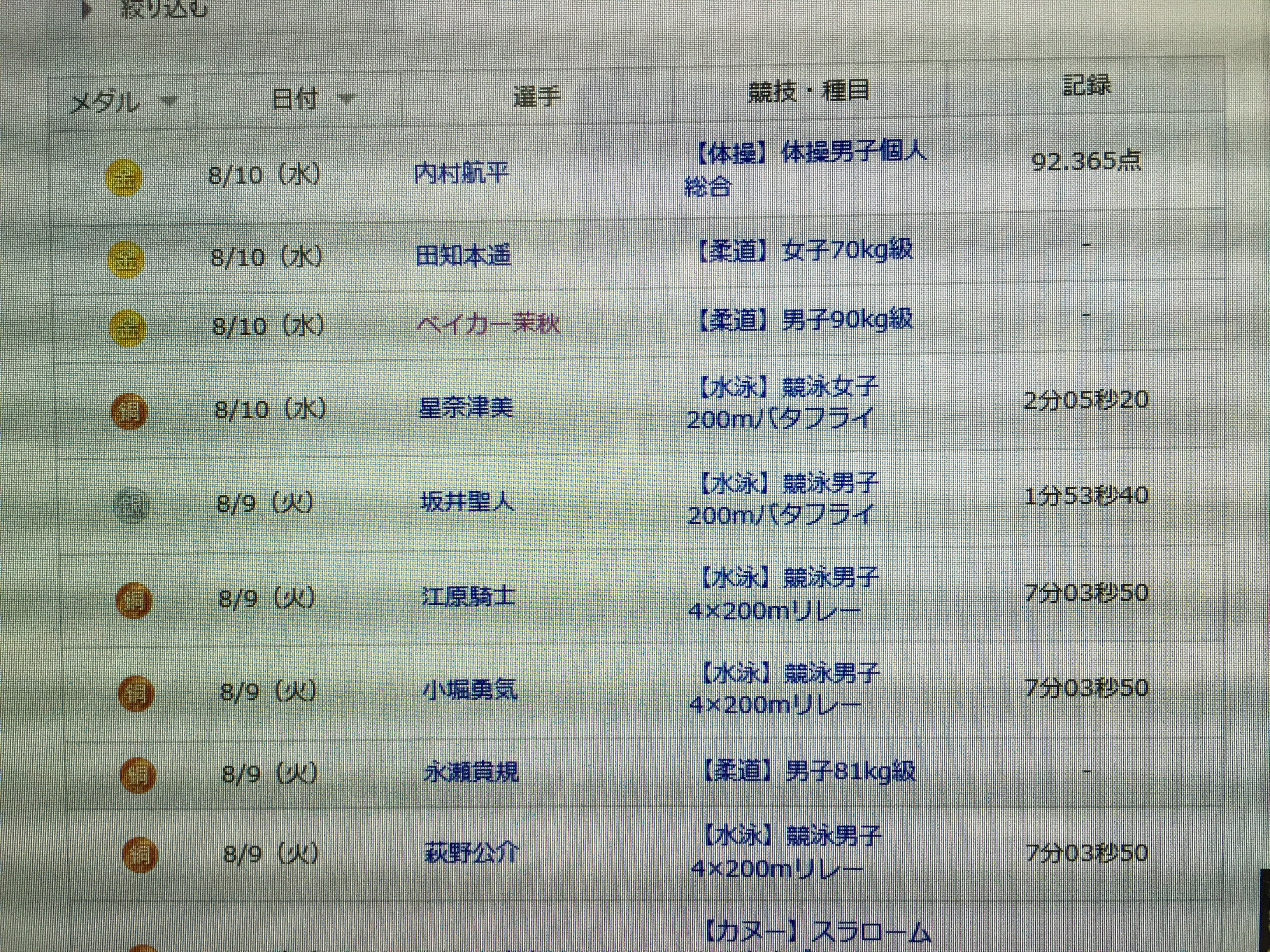Open 小堀勇気's athlete link
The height and width of the screenshot is (952, 1270).
point(470,690)
